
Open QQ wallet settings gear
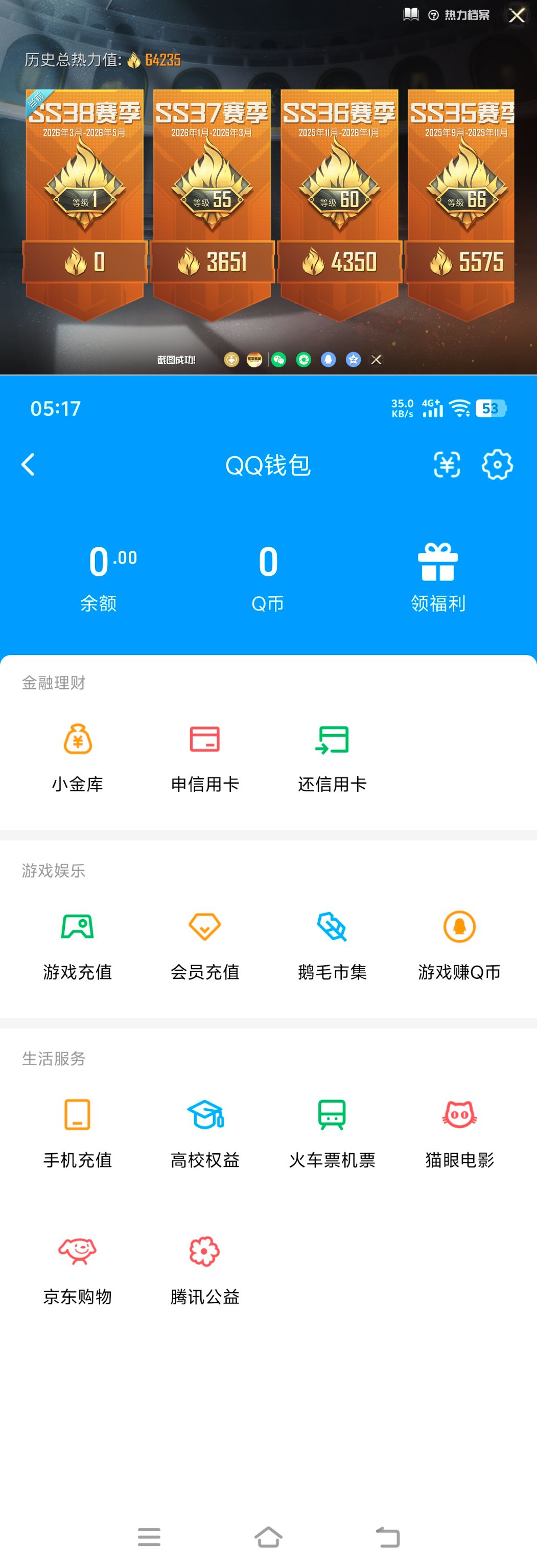pyautogui.click(x=497, y=464)
